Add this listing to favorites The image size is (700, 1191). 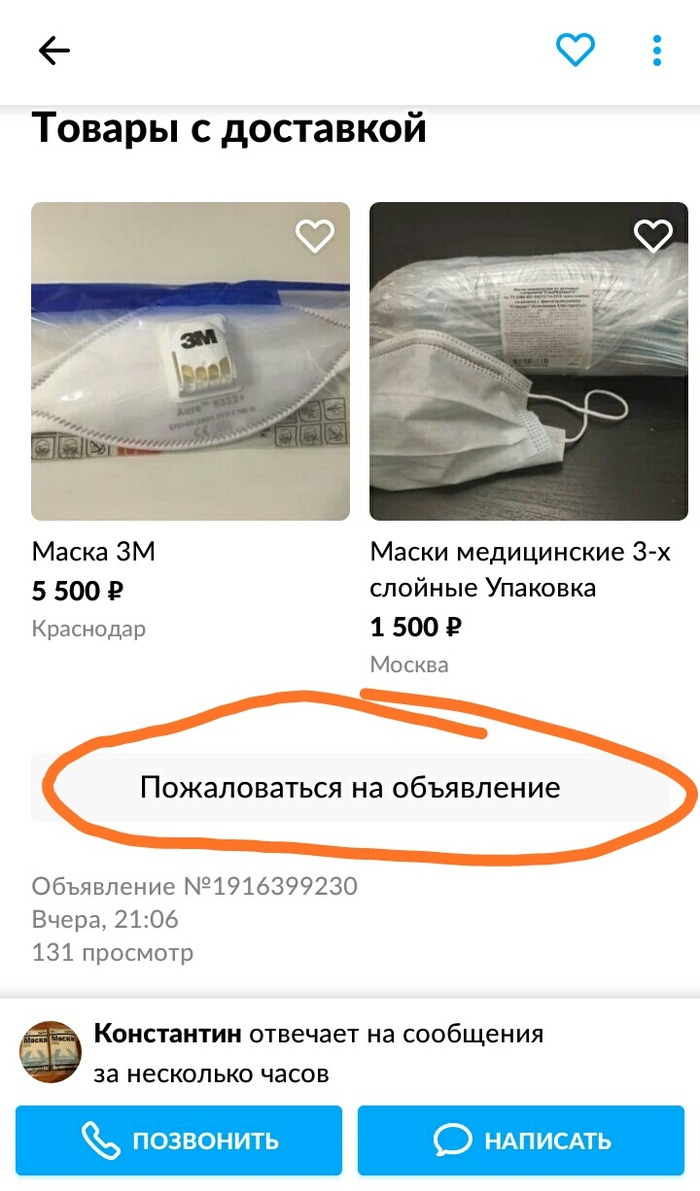[x=575, y=49]
